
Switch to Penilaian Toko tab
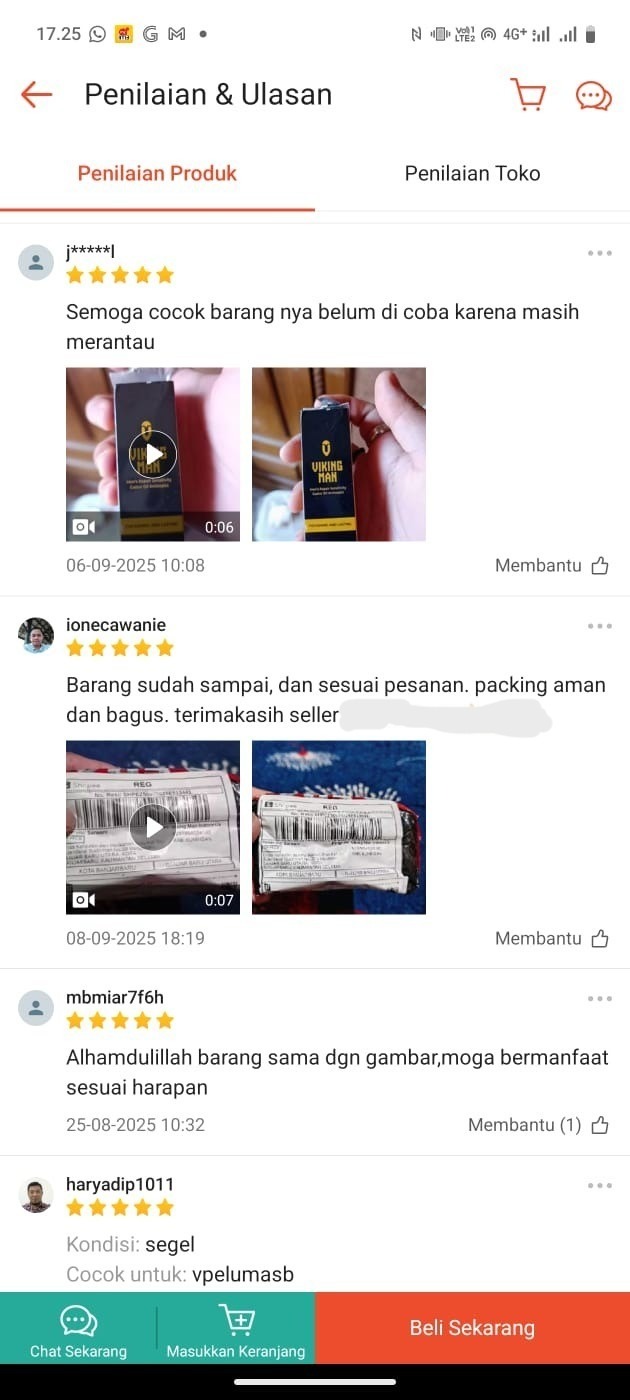click(x=472, y=174)
